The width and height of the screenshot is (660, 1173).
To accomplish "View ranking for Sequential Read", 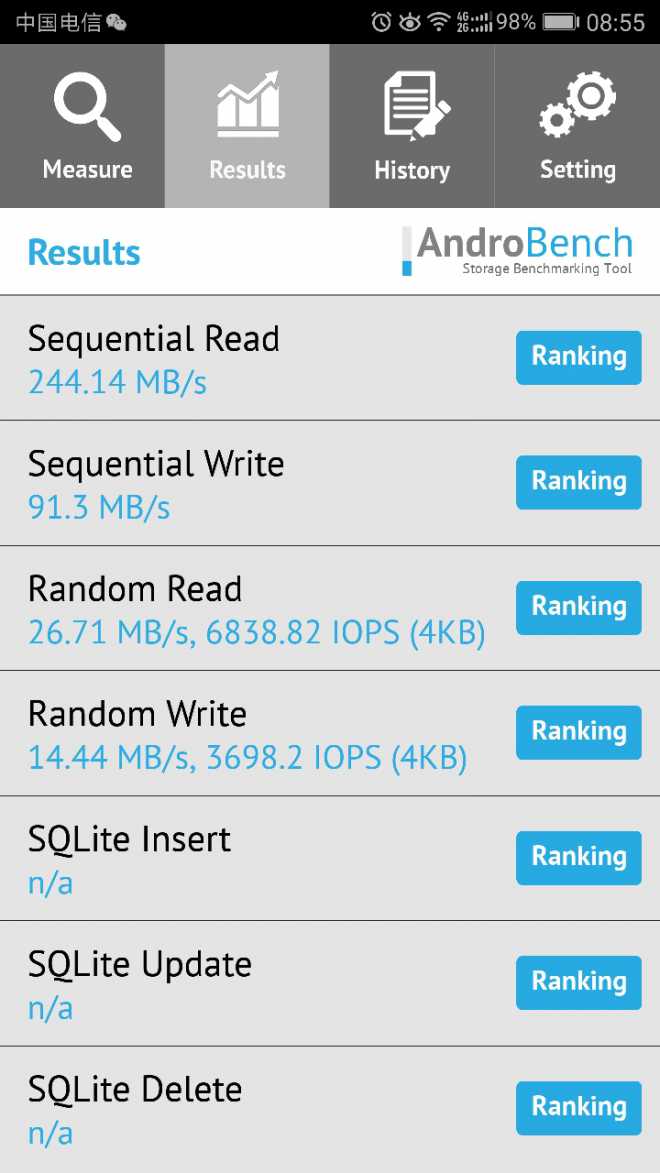I will click(578, 357).
